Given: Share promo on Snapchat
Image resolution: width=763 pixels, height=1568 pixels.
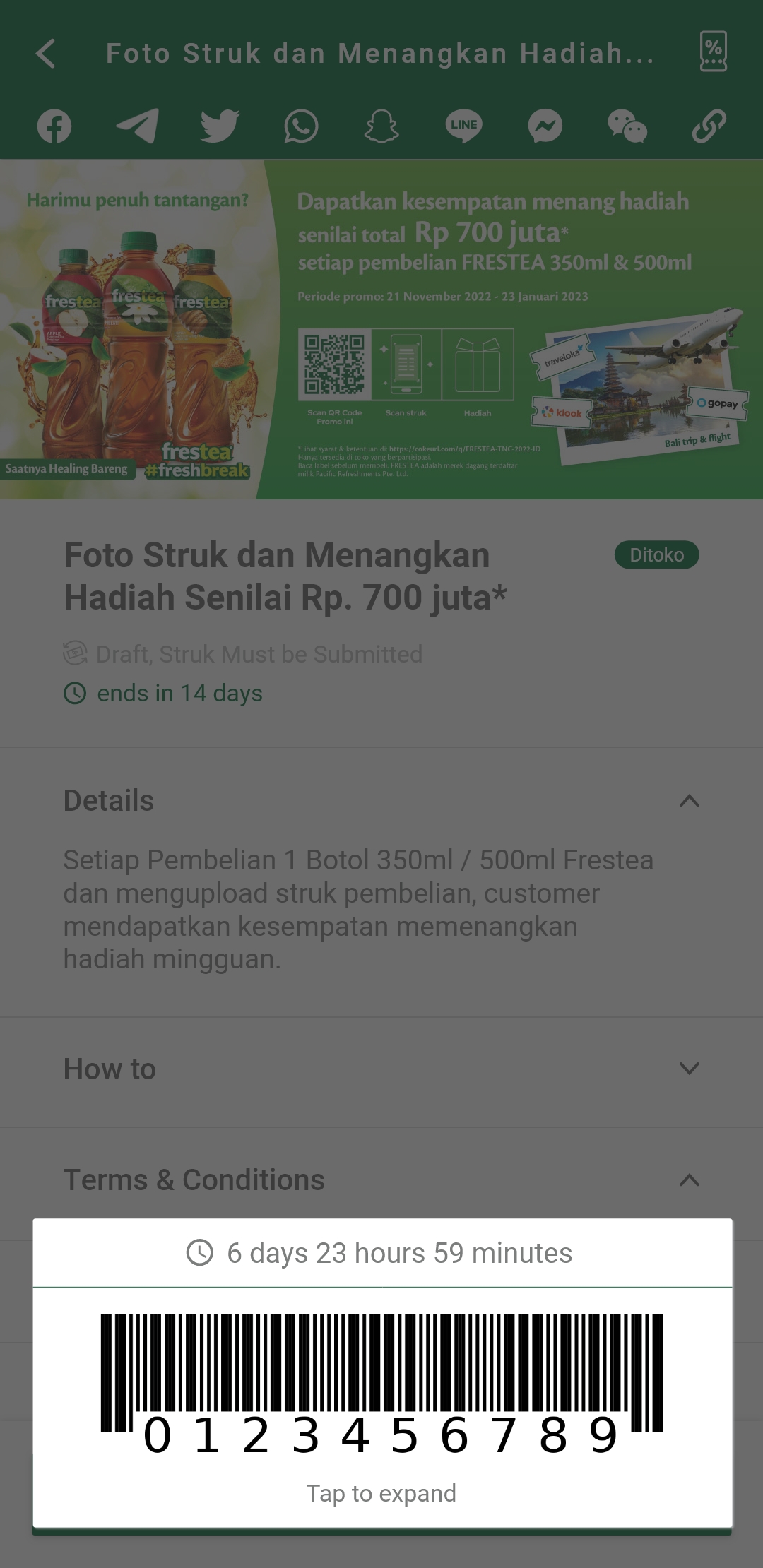Looking at the screenshot, I should (x=382, y=126).
